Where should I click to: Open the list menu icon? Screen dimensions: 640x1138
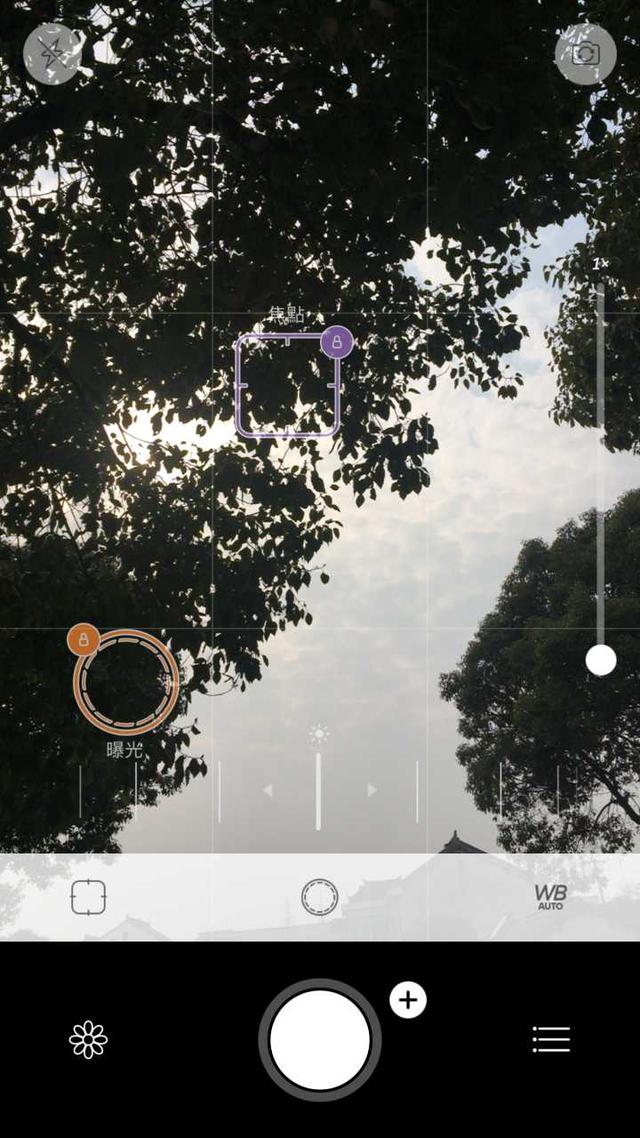pyautogui.click(x=551, y=1040)
